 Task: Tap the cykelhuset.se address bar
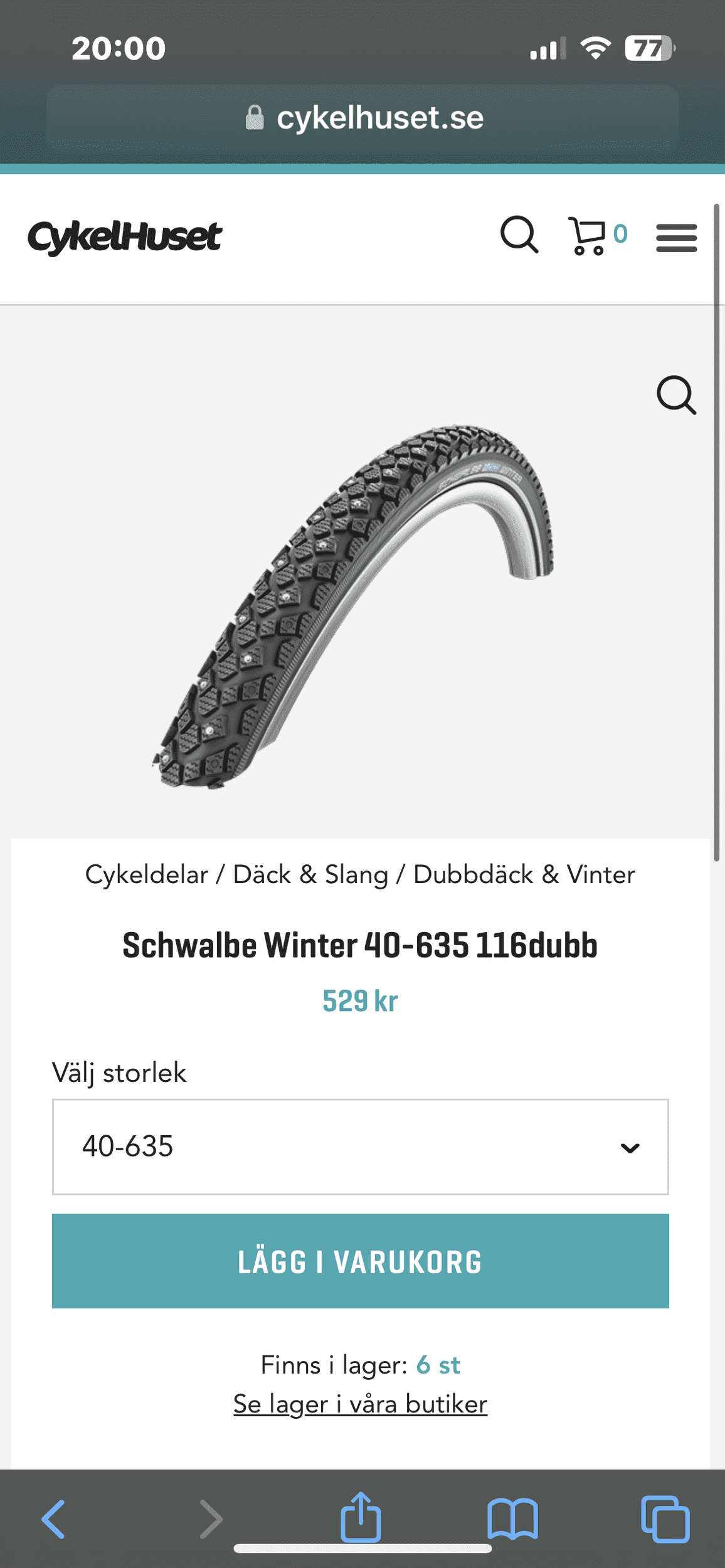[362, 118]
